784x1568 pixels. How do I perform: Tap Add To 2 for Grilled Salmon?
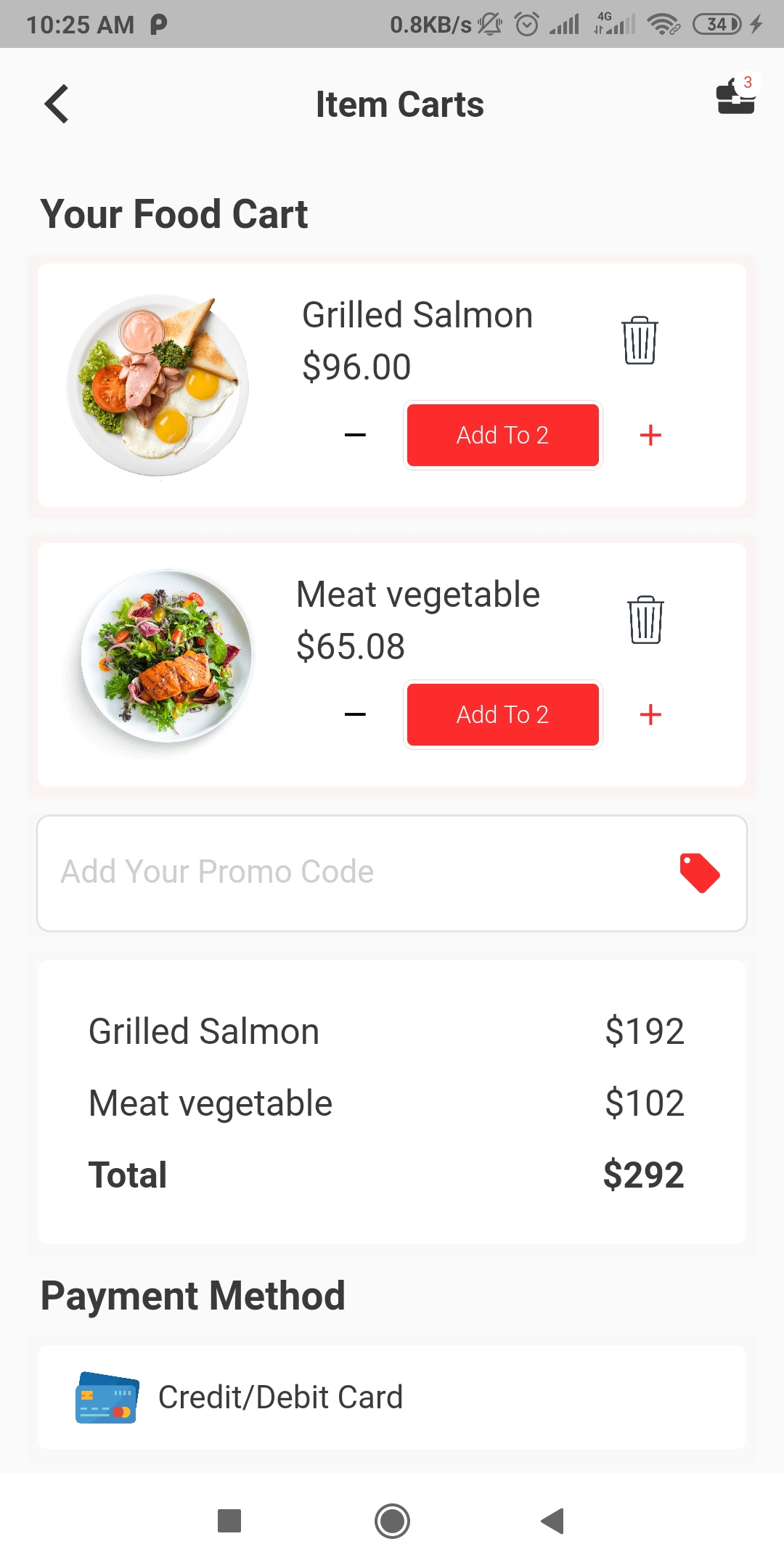pyautogui.click(x=502, y=436)
